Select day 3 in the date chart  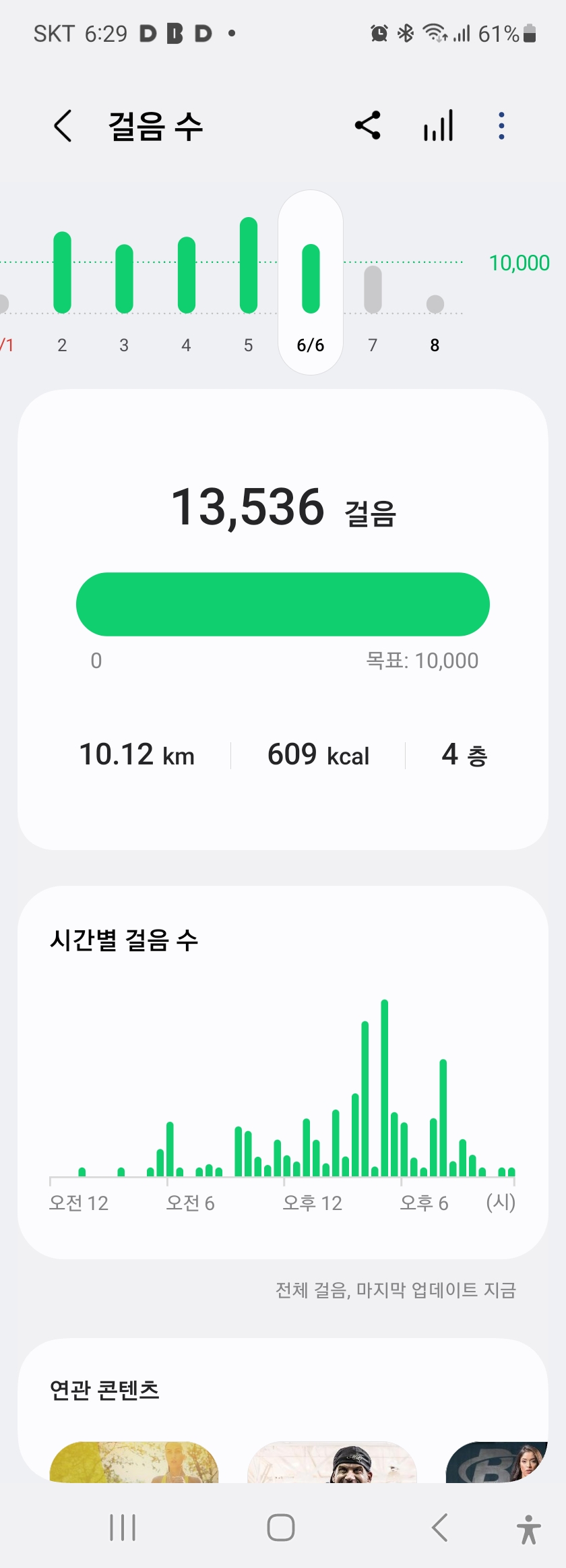[x=124, y=283]
